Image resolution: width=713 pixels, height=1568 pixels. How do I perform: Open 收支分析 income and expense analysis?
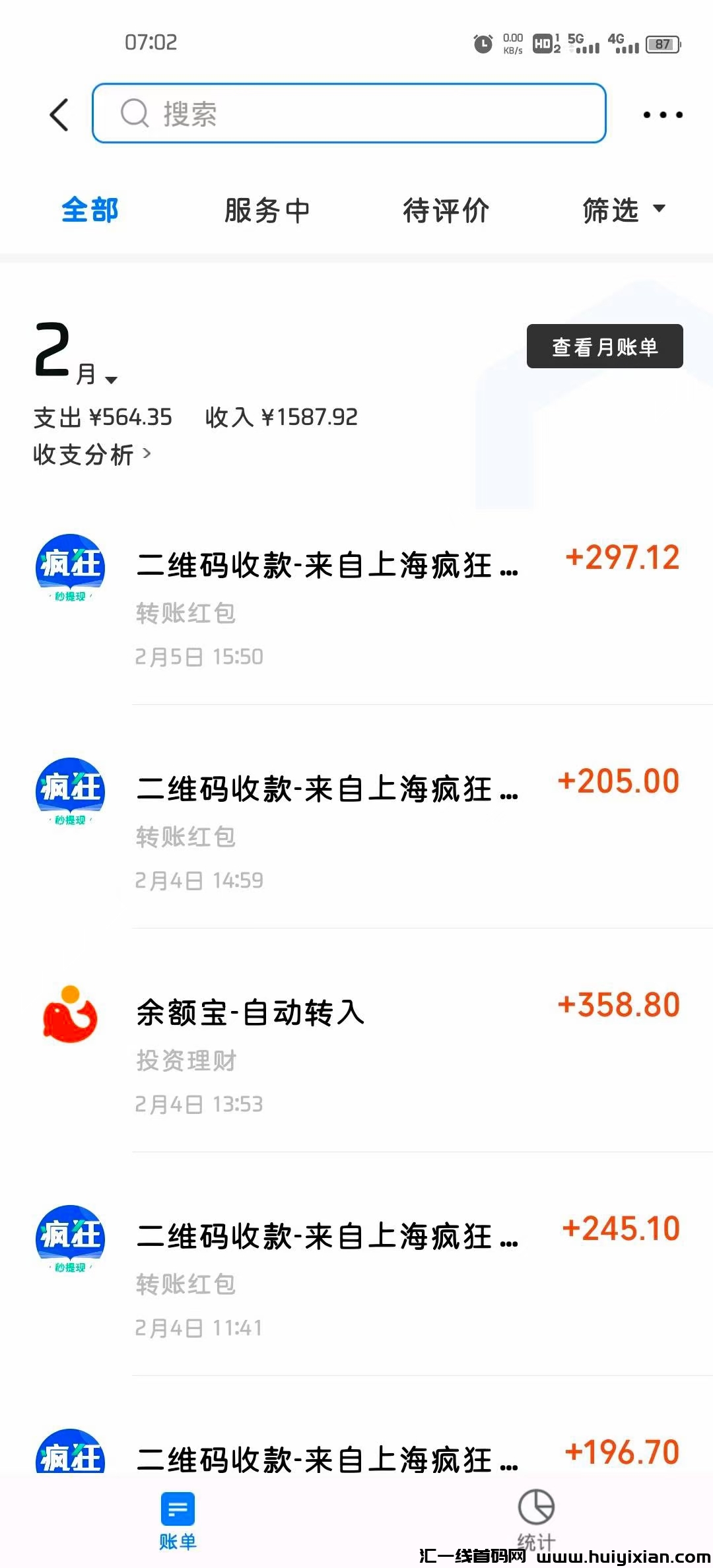click(92, 455)
